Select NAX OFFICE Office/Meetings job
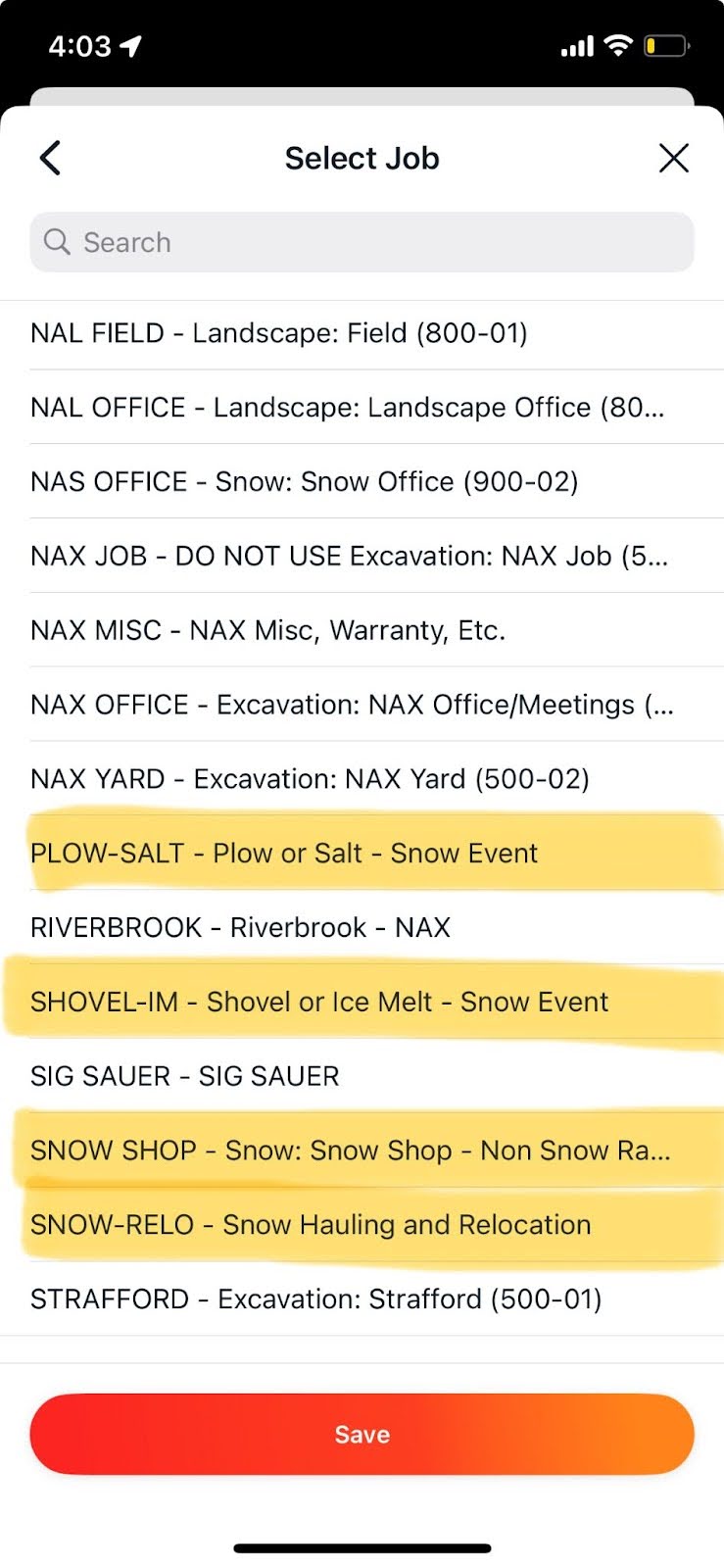Screen dimensions: 724x1568 (x=352, y=705)
